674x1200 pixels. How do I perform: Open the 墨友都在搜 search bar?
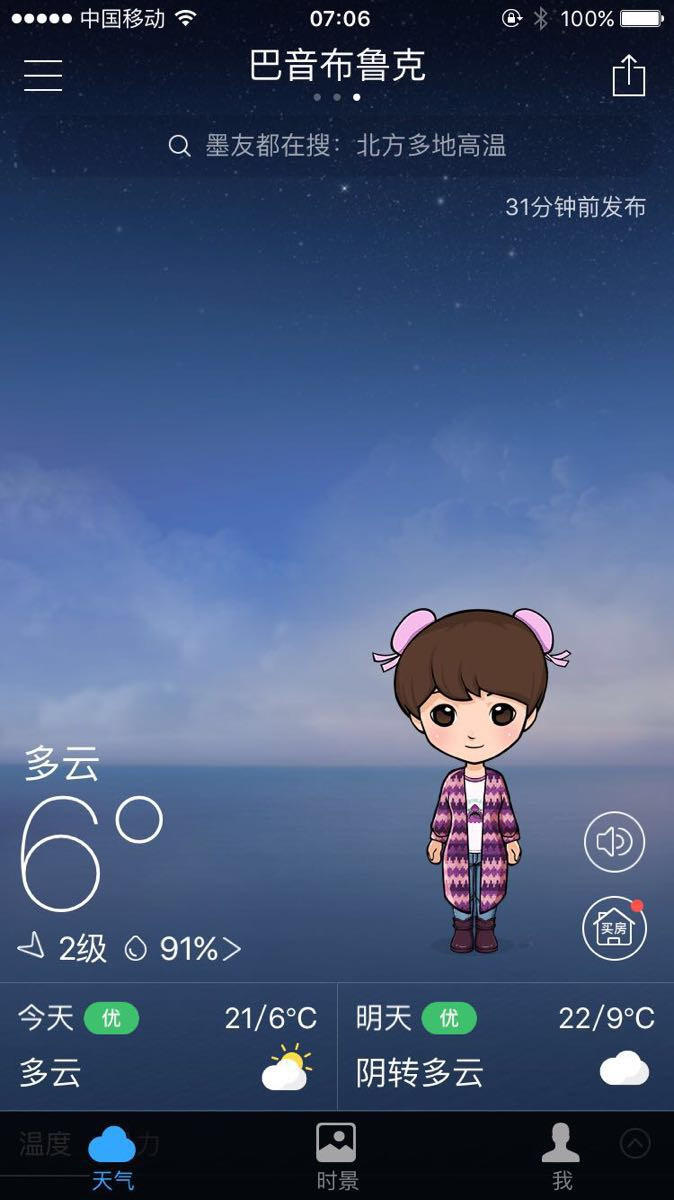[x=337, y=146]
